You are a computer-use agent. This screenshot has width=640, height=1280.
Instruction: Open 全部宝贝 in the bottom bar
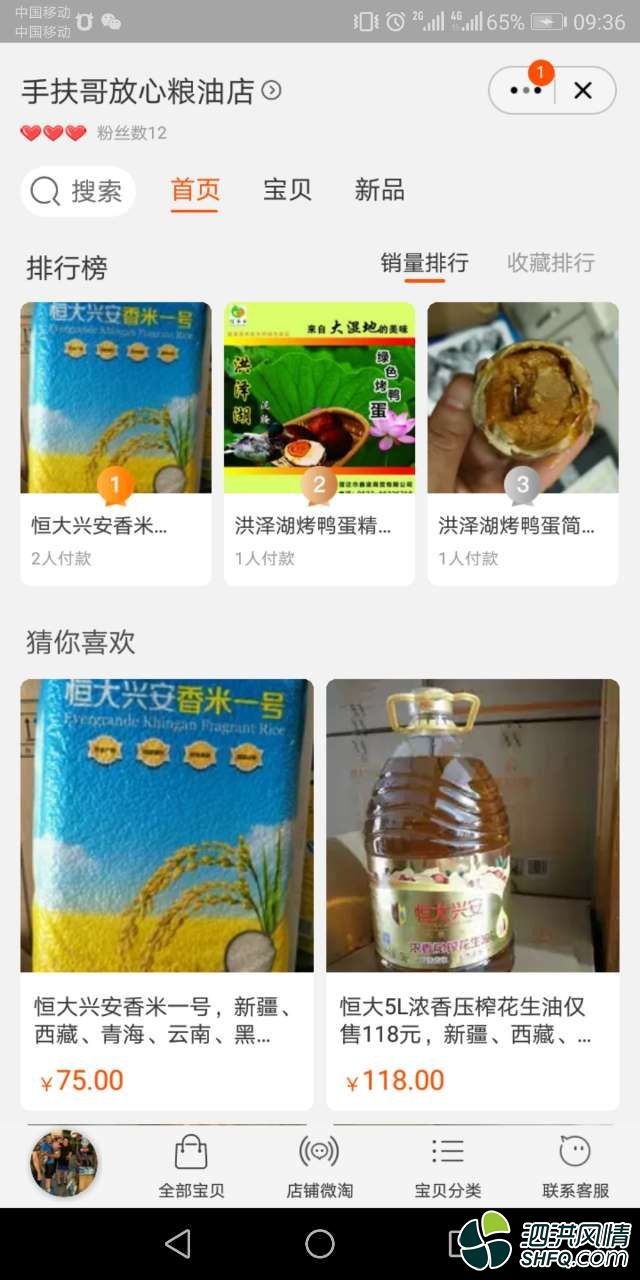191,1166
